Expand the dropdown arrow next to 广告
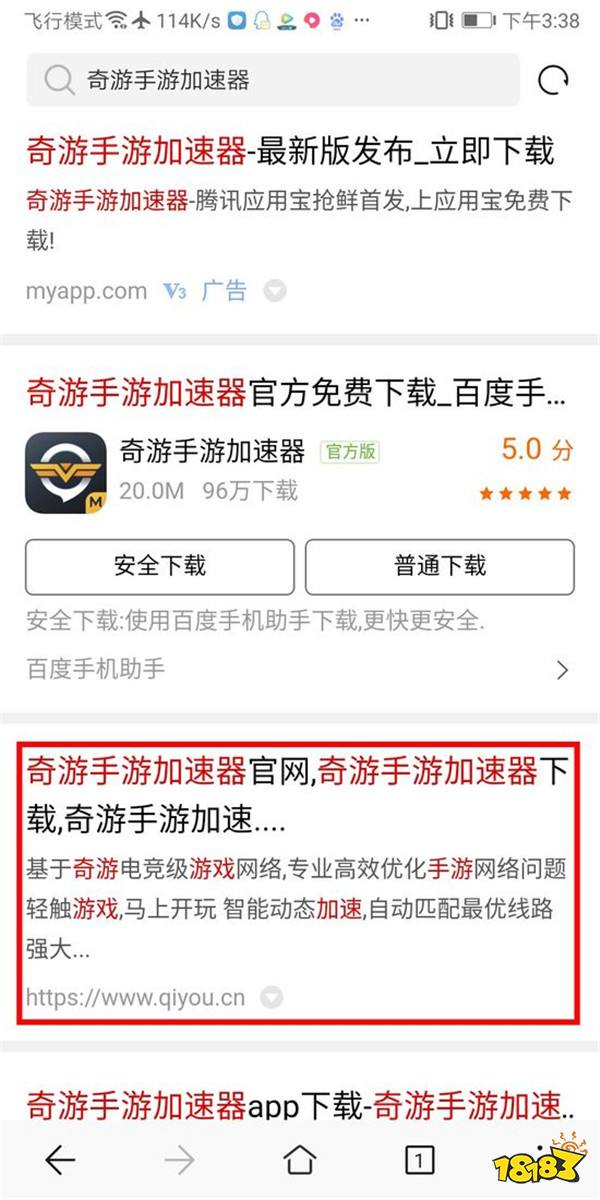The image size is (600, 1200). tap(274, 292)
